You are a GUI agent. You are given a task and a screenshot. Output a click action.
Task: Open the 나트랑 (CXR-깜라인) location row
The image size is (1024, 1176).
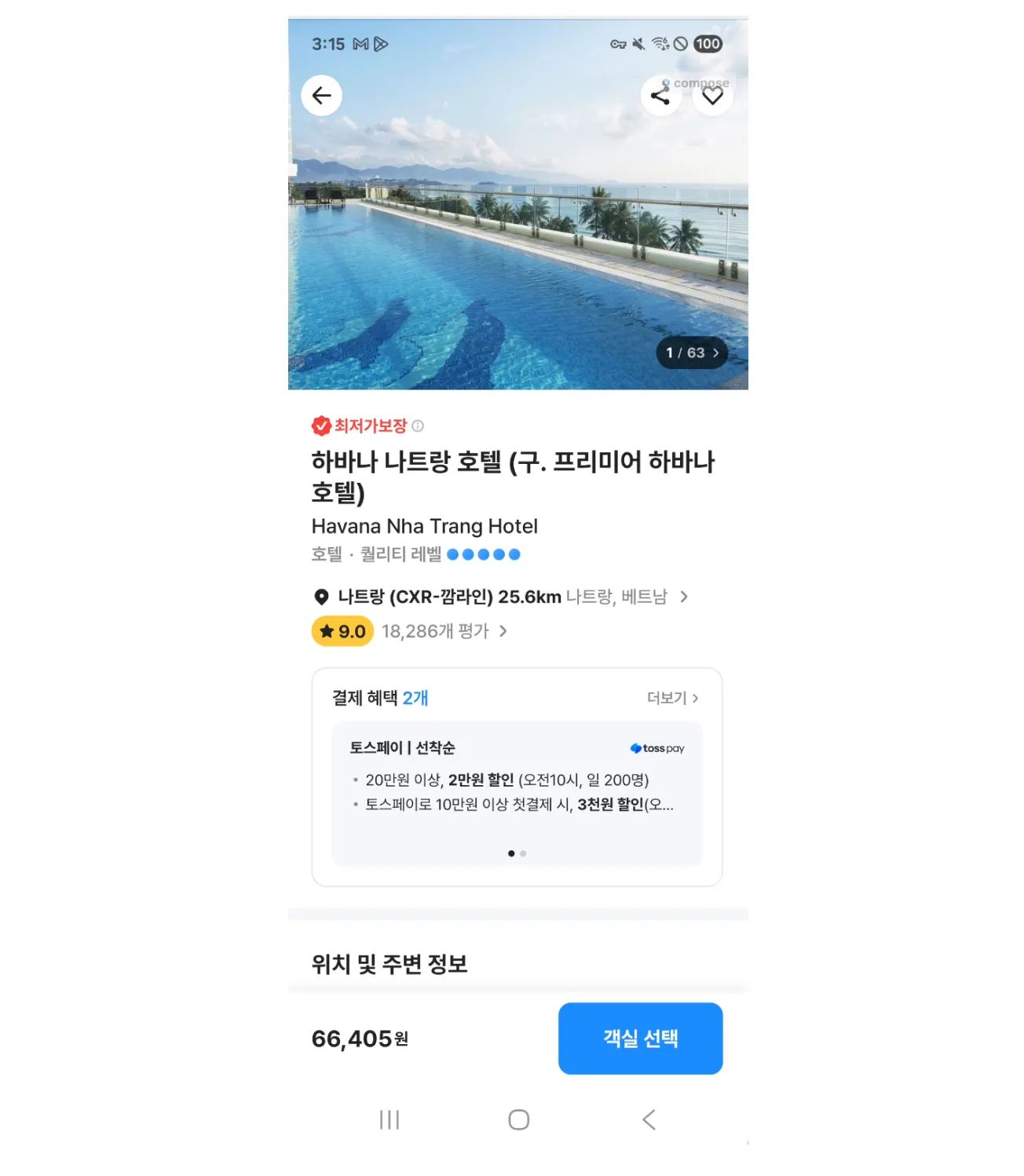point(503,597)
